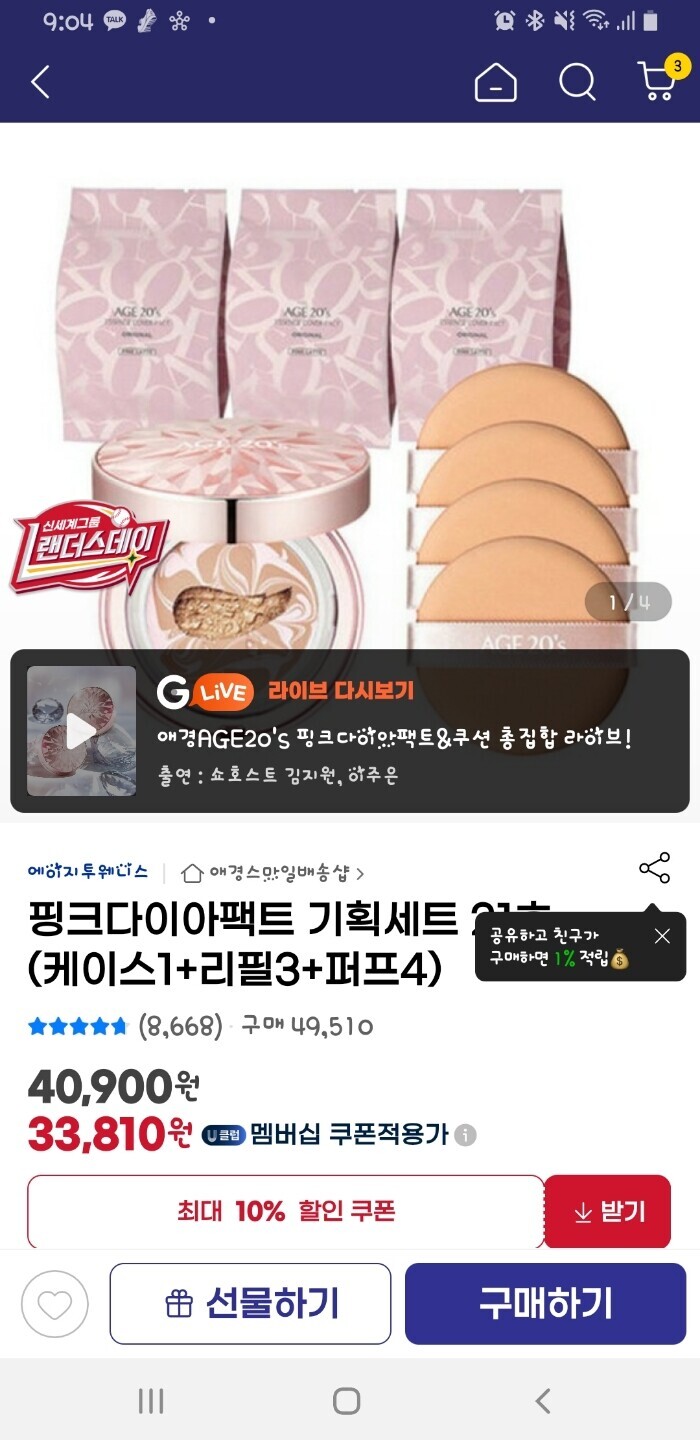Tap the 구매하기 purchase button

point(544,1304)
